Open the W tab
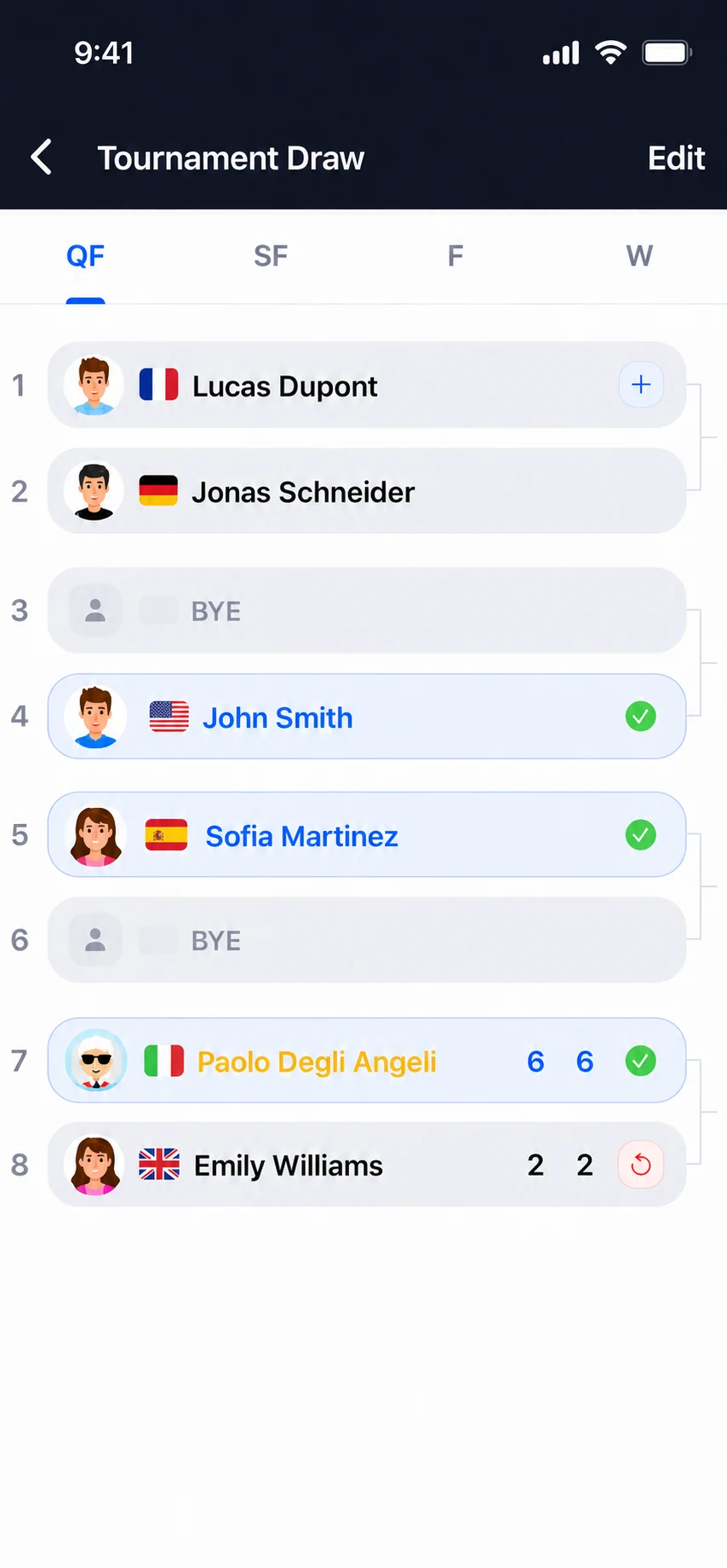The height and width of the screenshot is (1568, 727). (x=639, y=256)
